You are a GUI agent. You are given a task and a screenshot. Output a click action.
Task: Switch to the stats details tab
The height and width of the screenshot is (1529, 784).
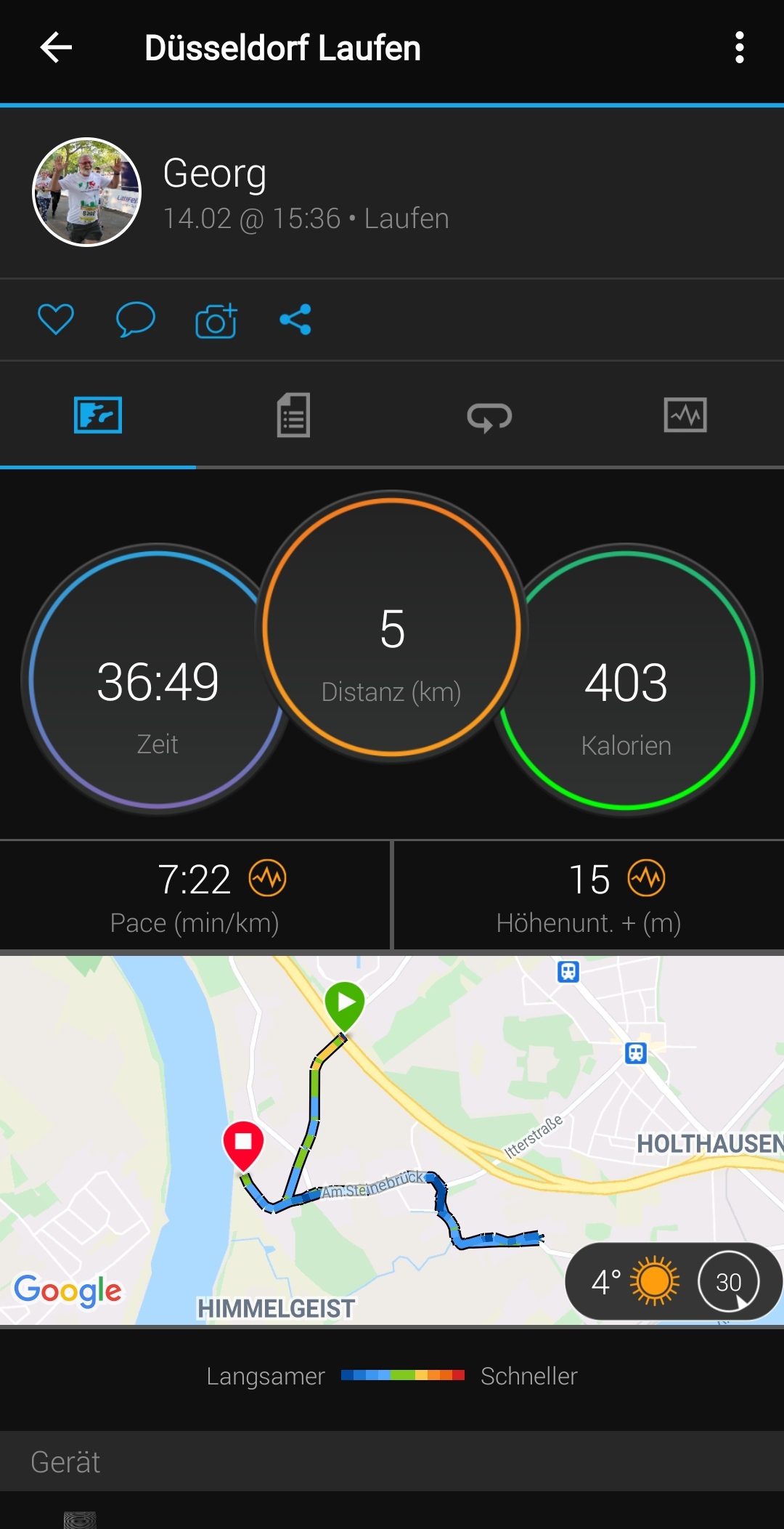293,415
